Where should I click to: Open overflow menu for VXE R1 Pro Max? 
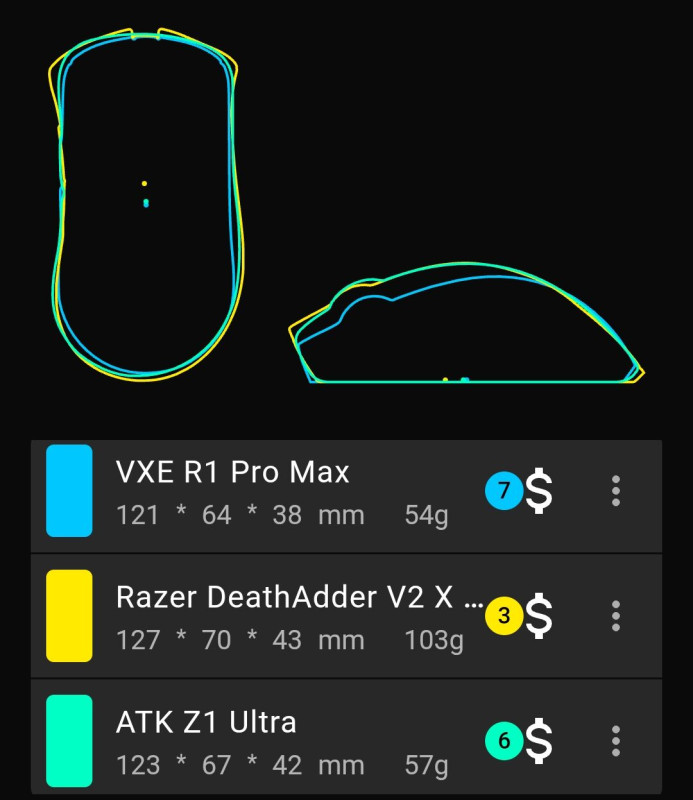click(x=615, y=491)
